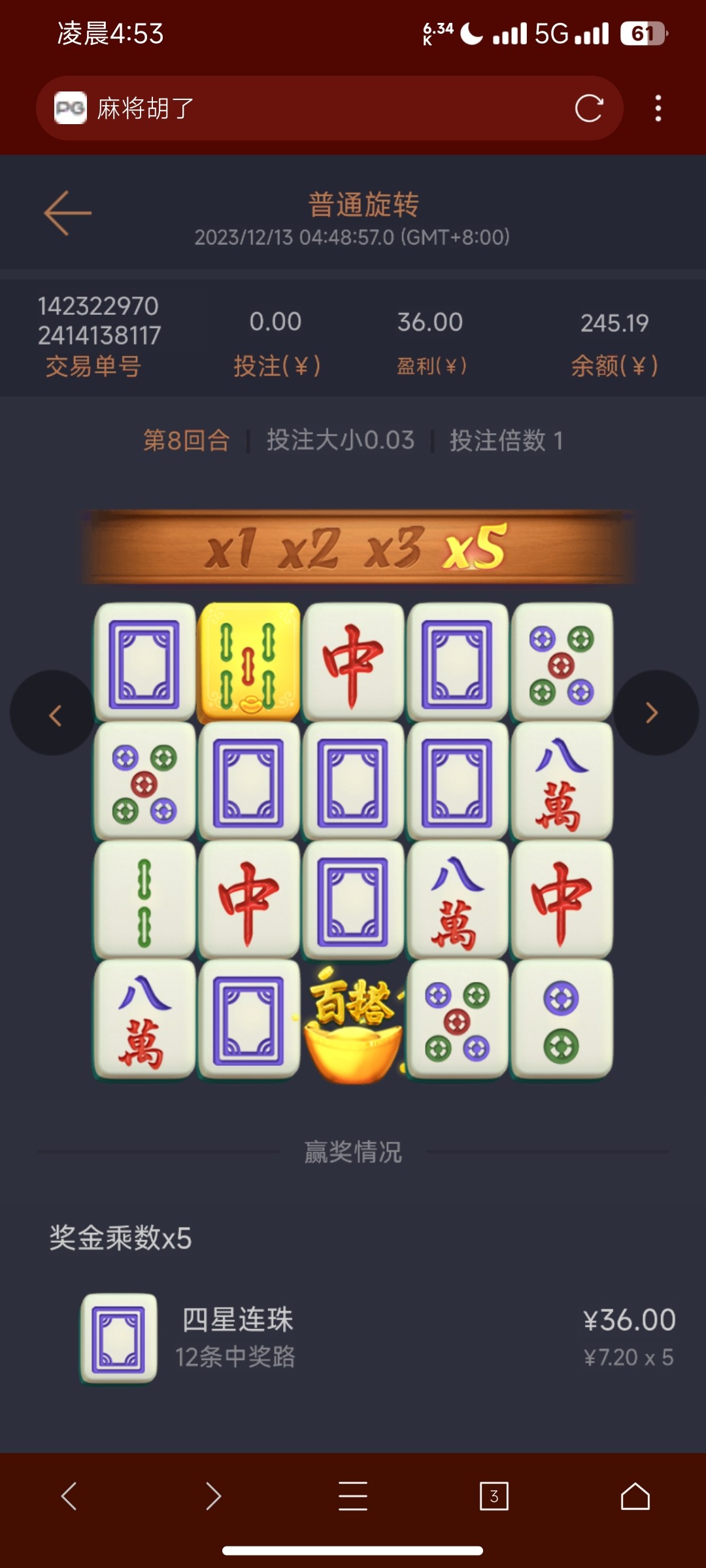Show the previous round with left chevron
This screenshot has width=706, height=1568.
coord(54,713)
